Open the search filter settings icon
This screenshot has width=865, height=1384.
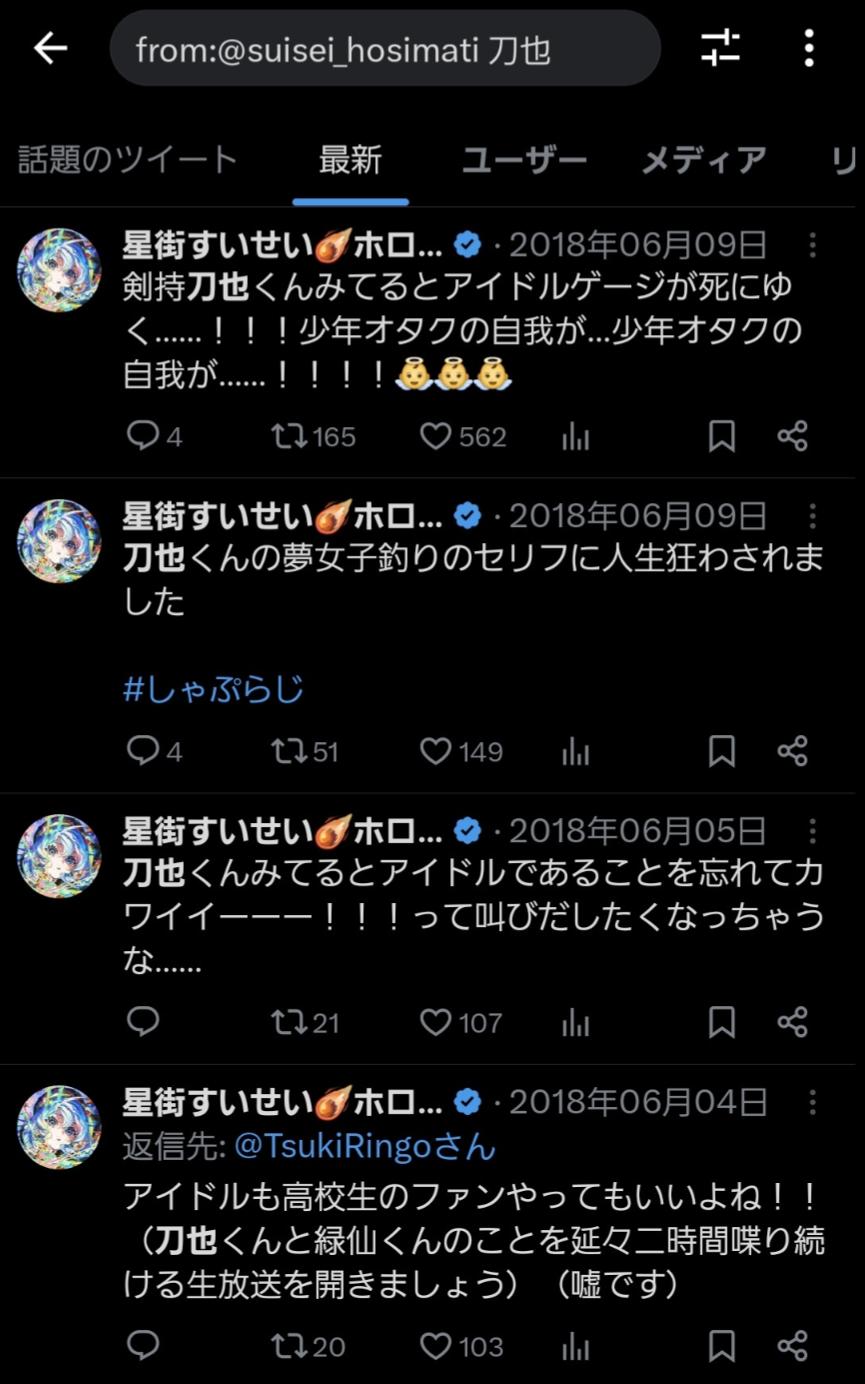click(720, 48)
